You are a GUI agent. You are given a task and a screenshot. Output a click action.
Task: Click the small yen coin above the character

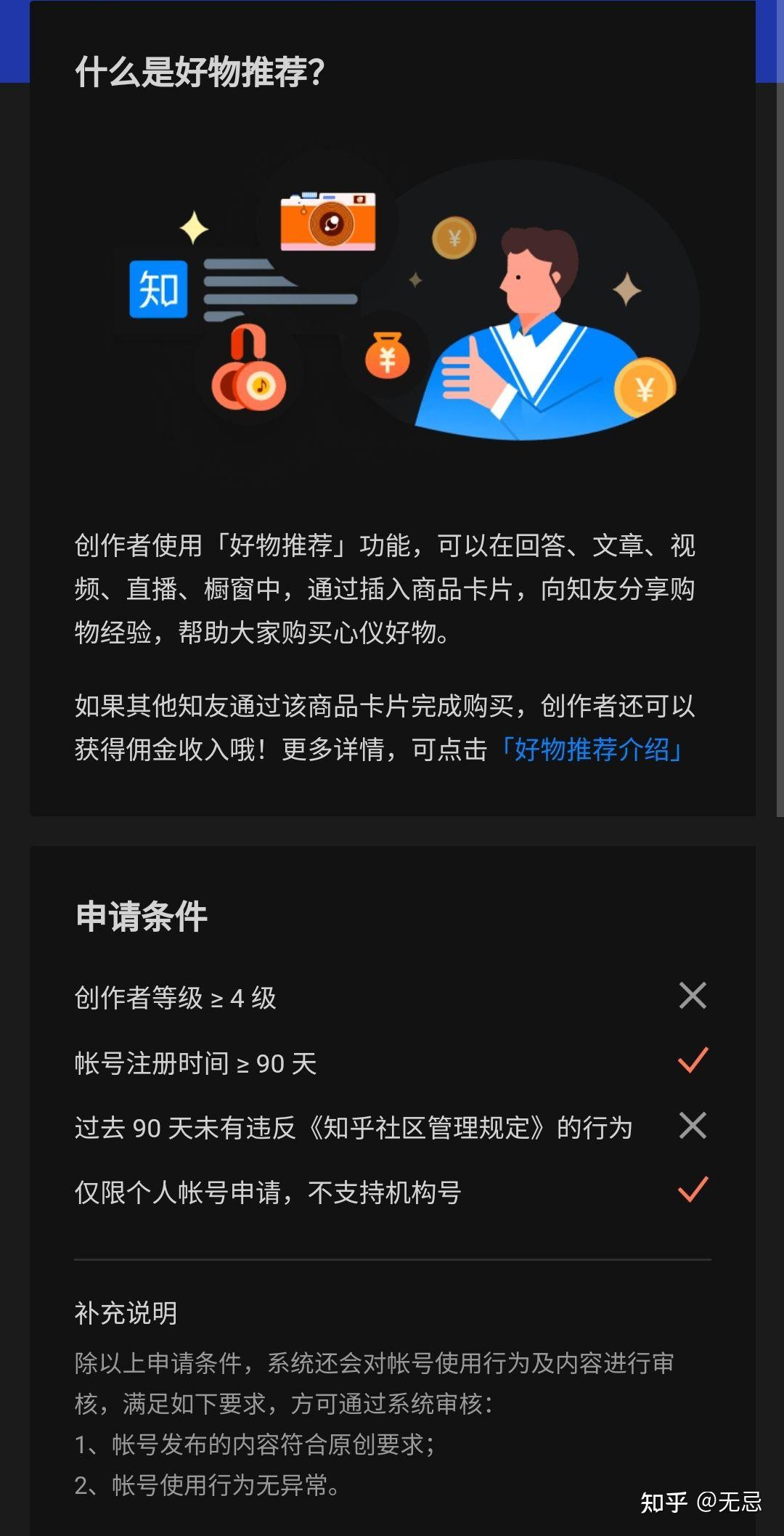click(x=454, y=236)
